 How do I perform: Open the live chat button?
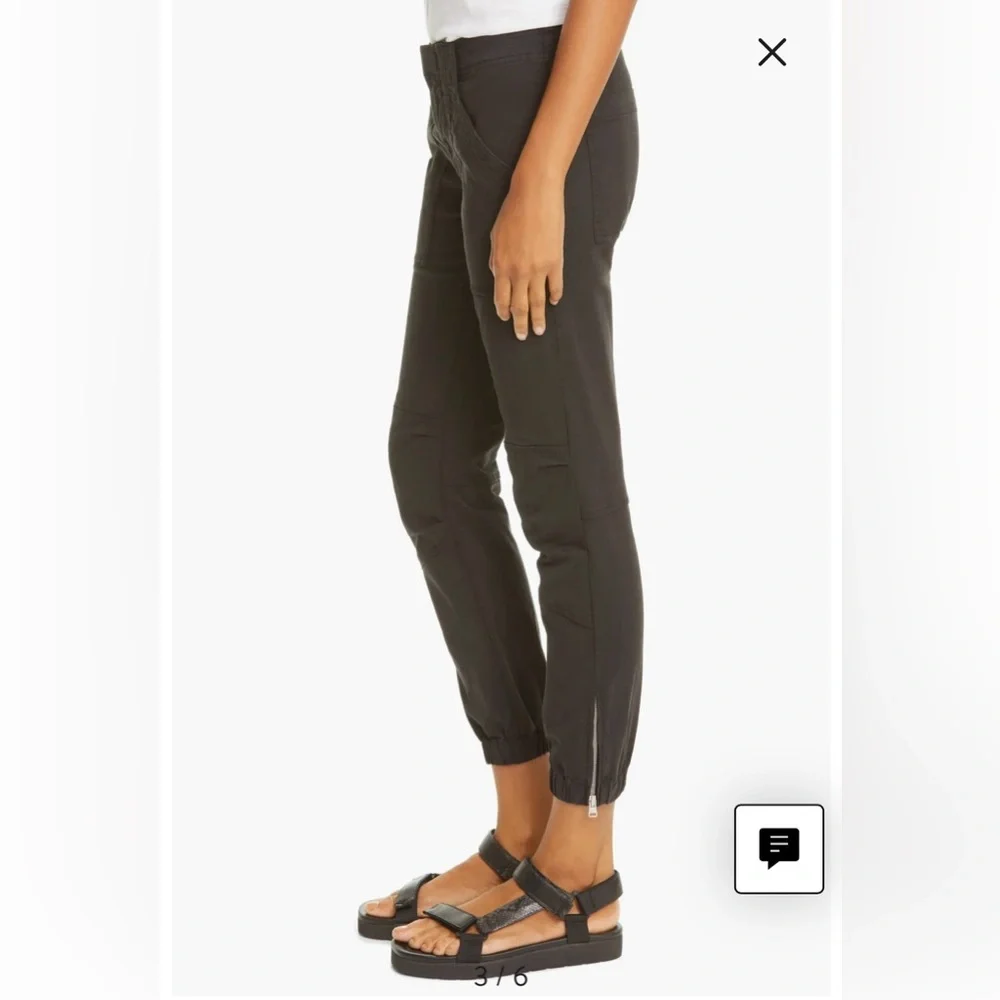pyautogui.click(x=779, y=849)
